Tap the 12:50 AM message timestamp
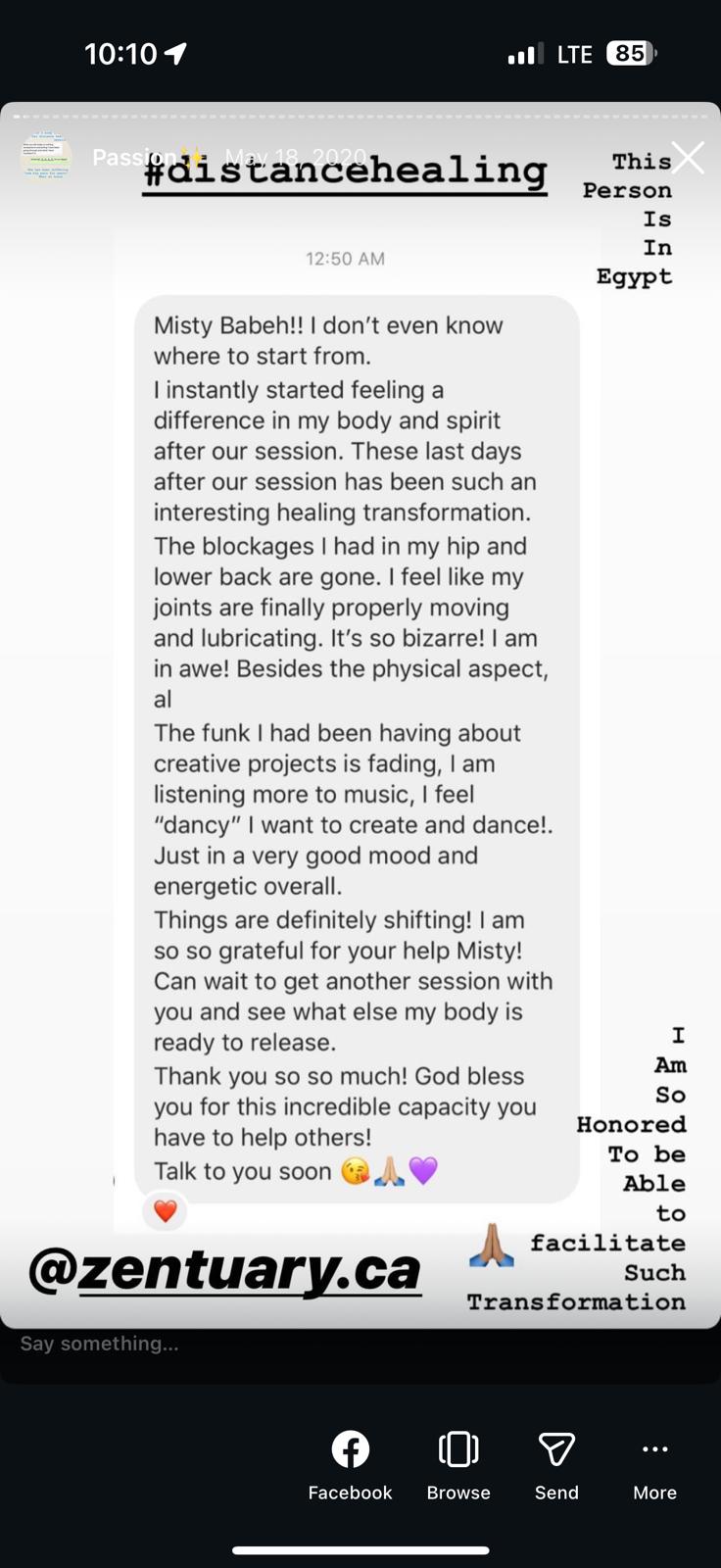This screenshot has width=721, height=1568. (x=347, y=259)
